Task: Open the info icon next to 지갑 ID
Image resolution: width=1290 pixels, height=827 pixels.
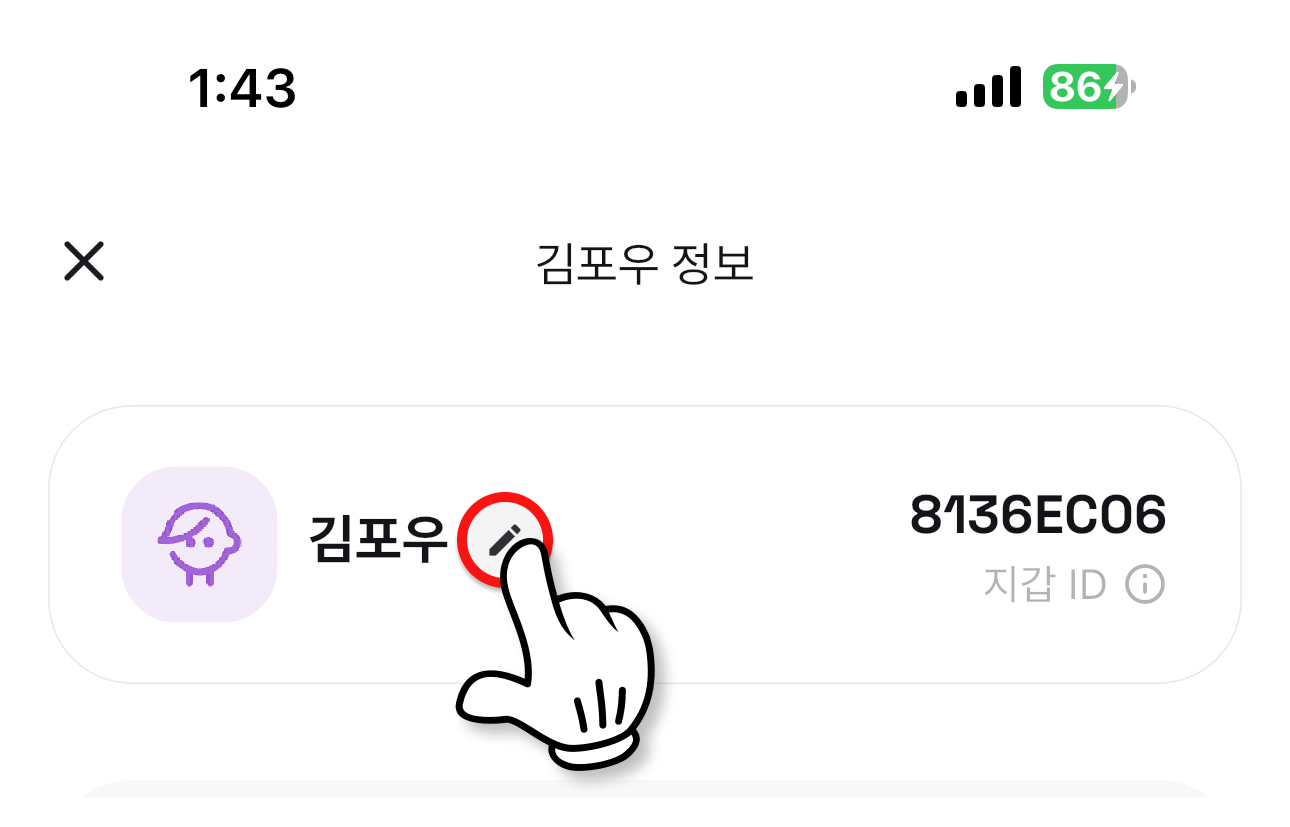Action: [x=1145, y=585]
